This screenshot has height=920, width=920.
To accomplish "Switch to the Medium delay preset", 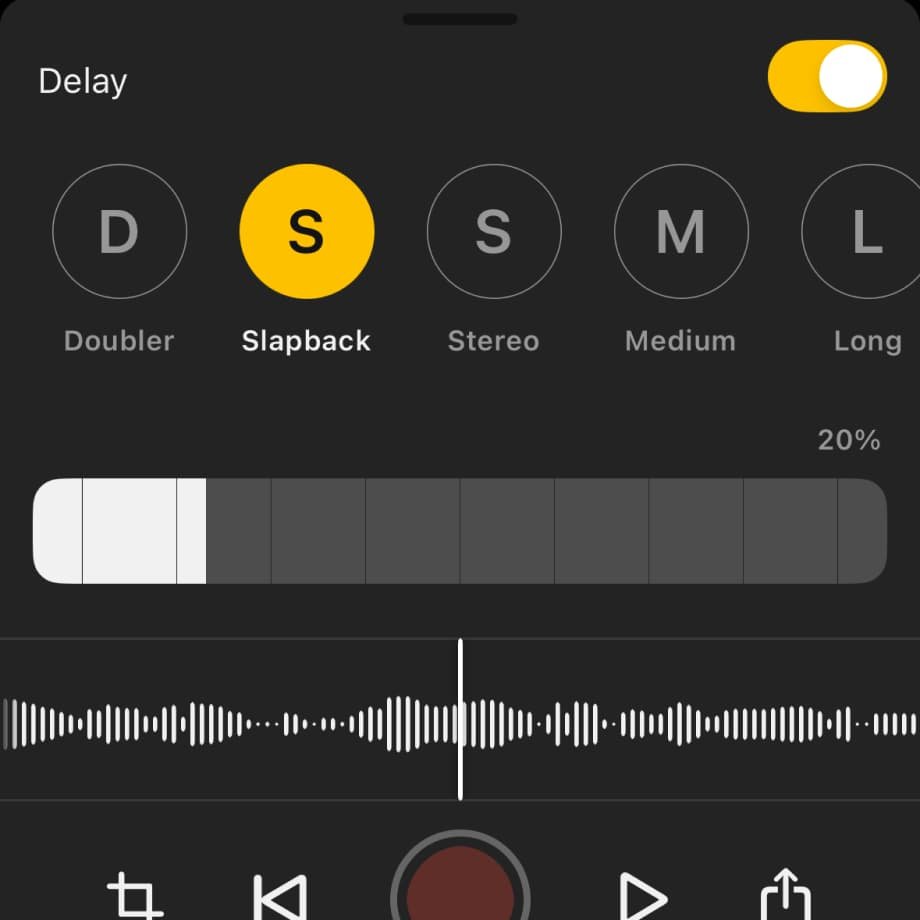I will pos(680,232).
